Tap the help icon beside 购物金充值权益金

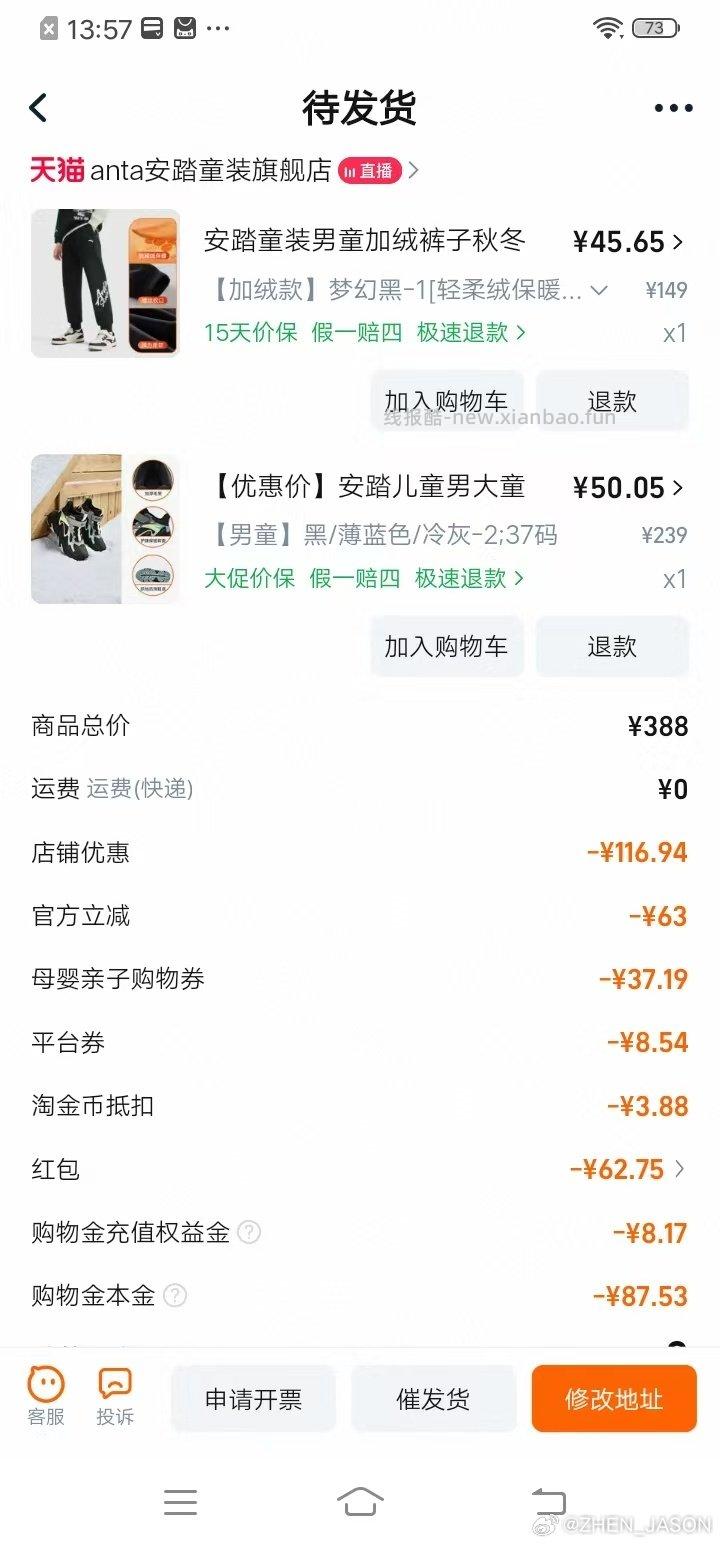[x=250, y=1232]
